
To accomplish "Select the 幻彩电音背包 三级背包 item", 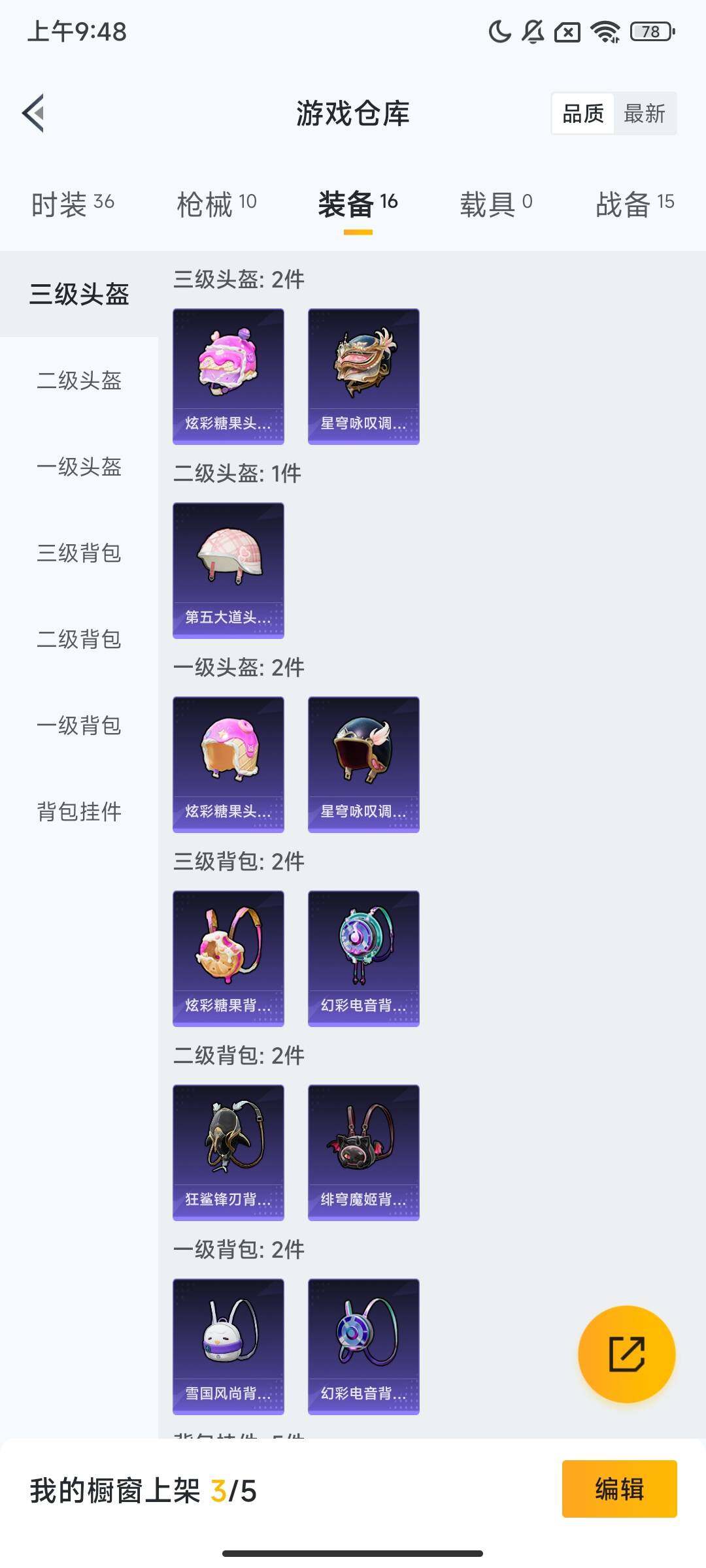I will (x=363, y=957).
